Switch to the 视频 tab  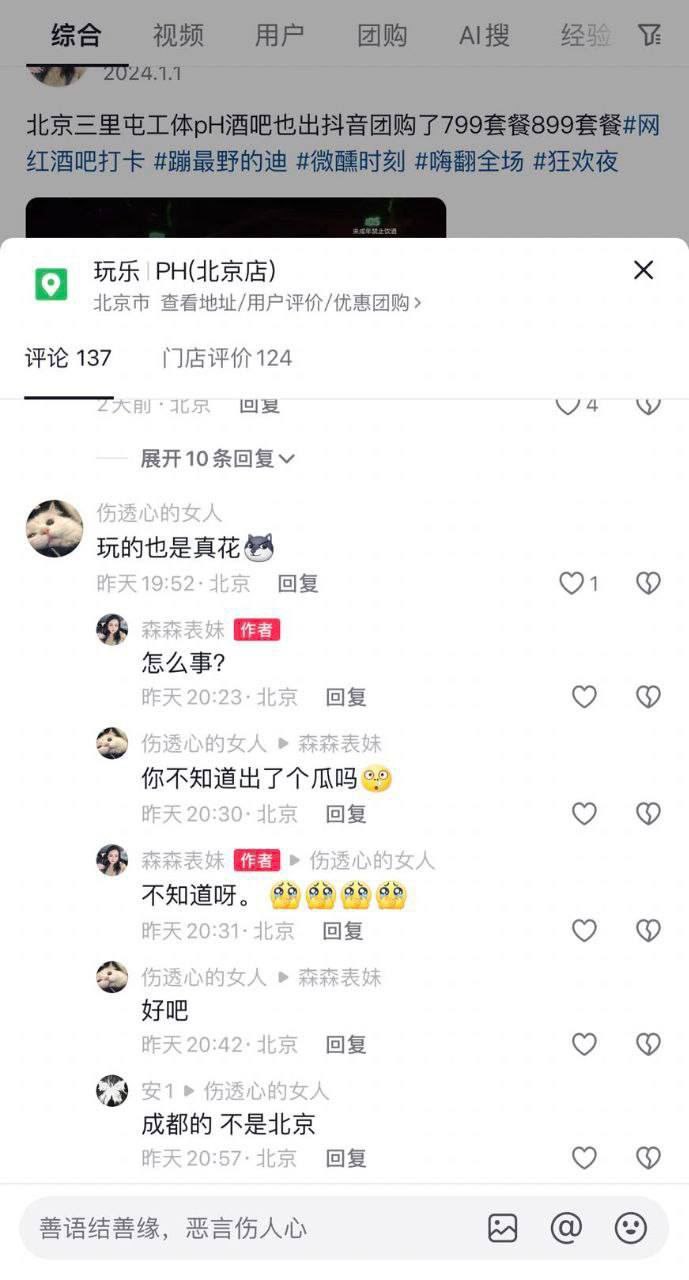pos(178,36)
